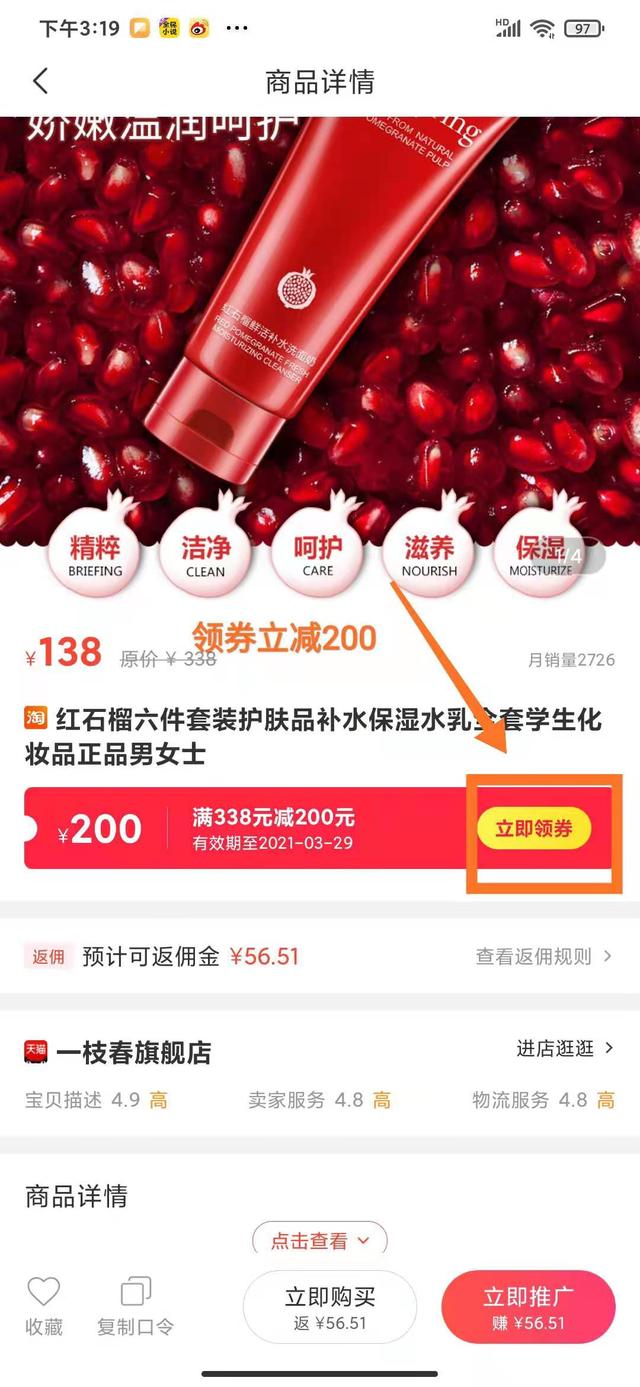
Task: Promote the product via 立即推广
Action: point(528,1307)
